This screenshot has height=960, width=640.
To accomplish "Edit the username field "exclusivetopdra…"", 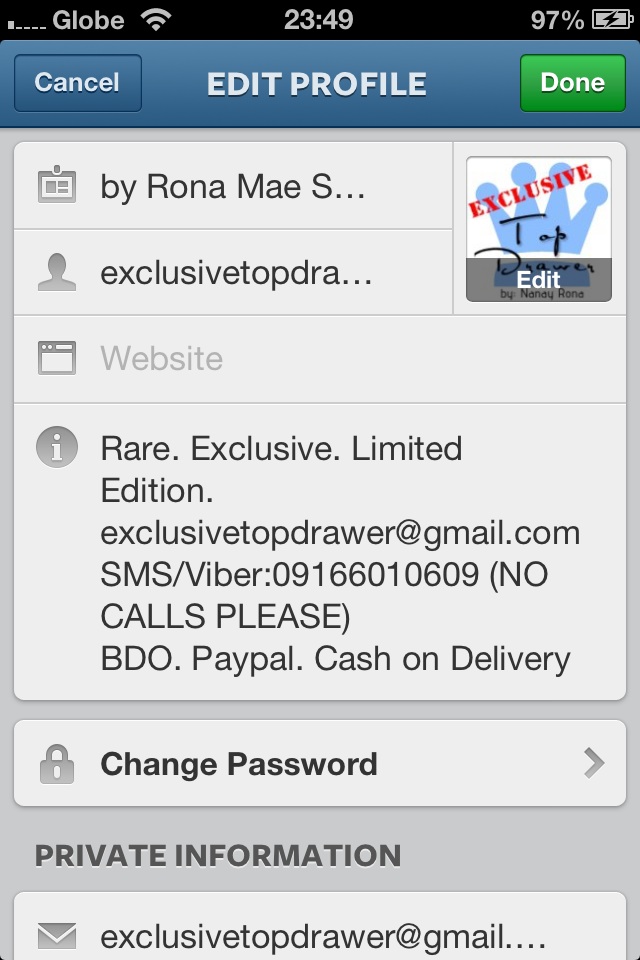I will 236,273.
